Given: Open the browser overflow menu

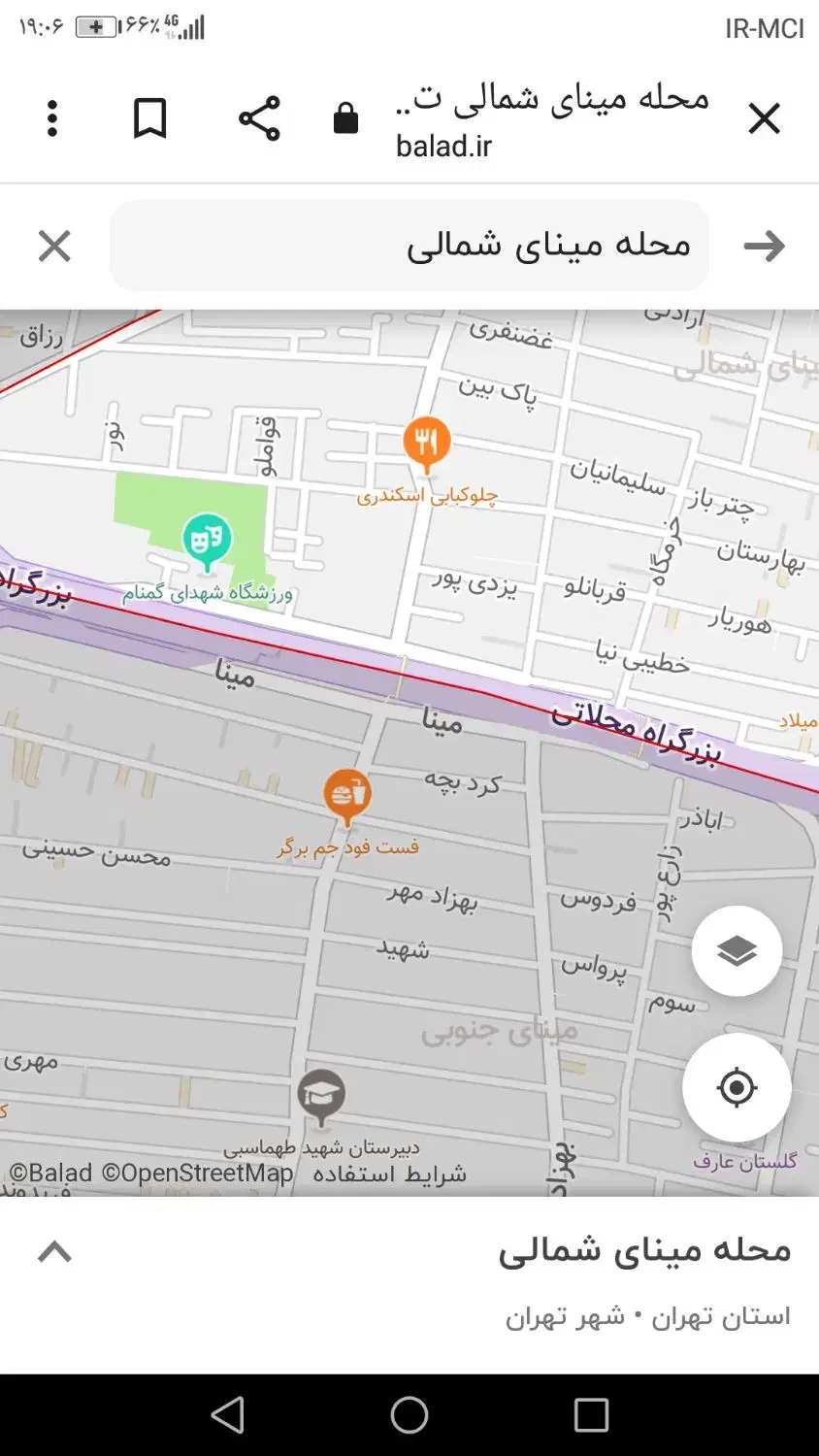Looking at the screenshot, I should point(52,117).
